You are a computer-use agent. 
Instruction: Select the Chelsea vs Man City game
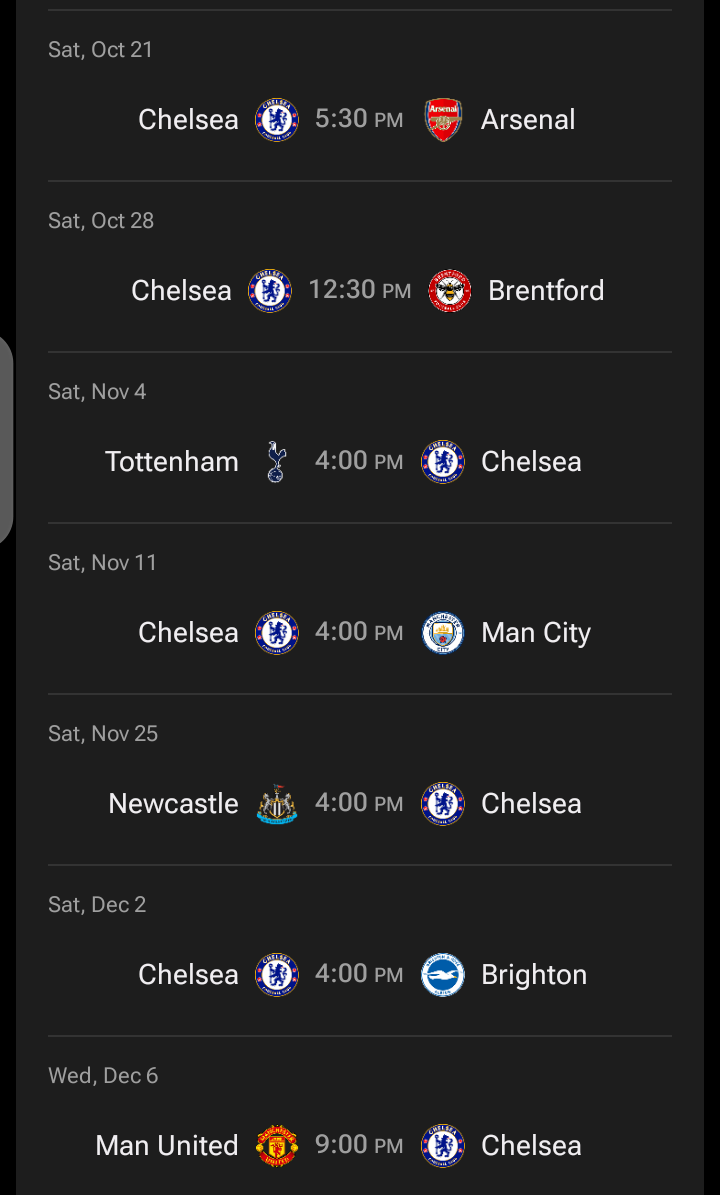point(360,608)
